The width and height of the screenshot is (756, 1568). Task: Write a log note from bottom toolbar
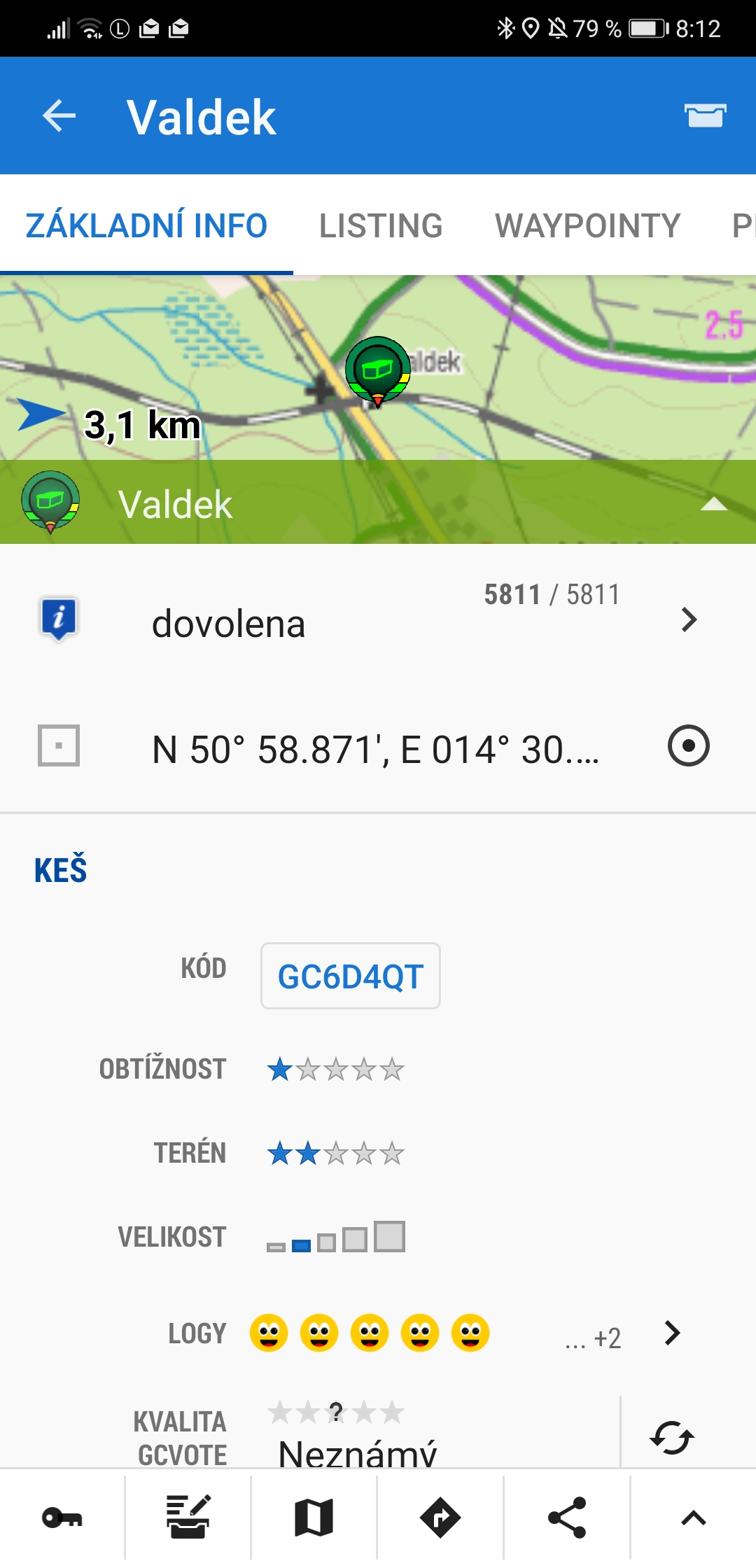pyautogui.click(x=188, y=1518)
